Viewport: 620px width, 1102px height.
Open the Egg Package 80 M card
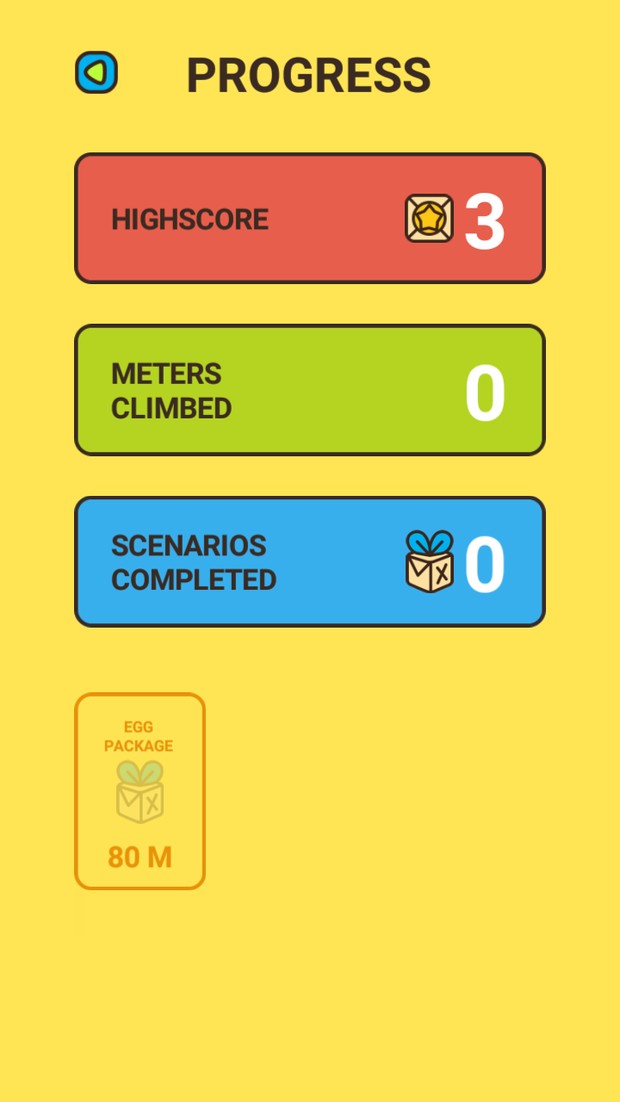tap(140, 791)
